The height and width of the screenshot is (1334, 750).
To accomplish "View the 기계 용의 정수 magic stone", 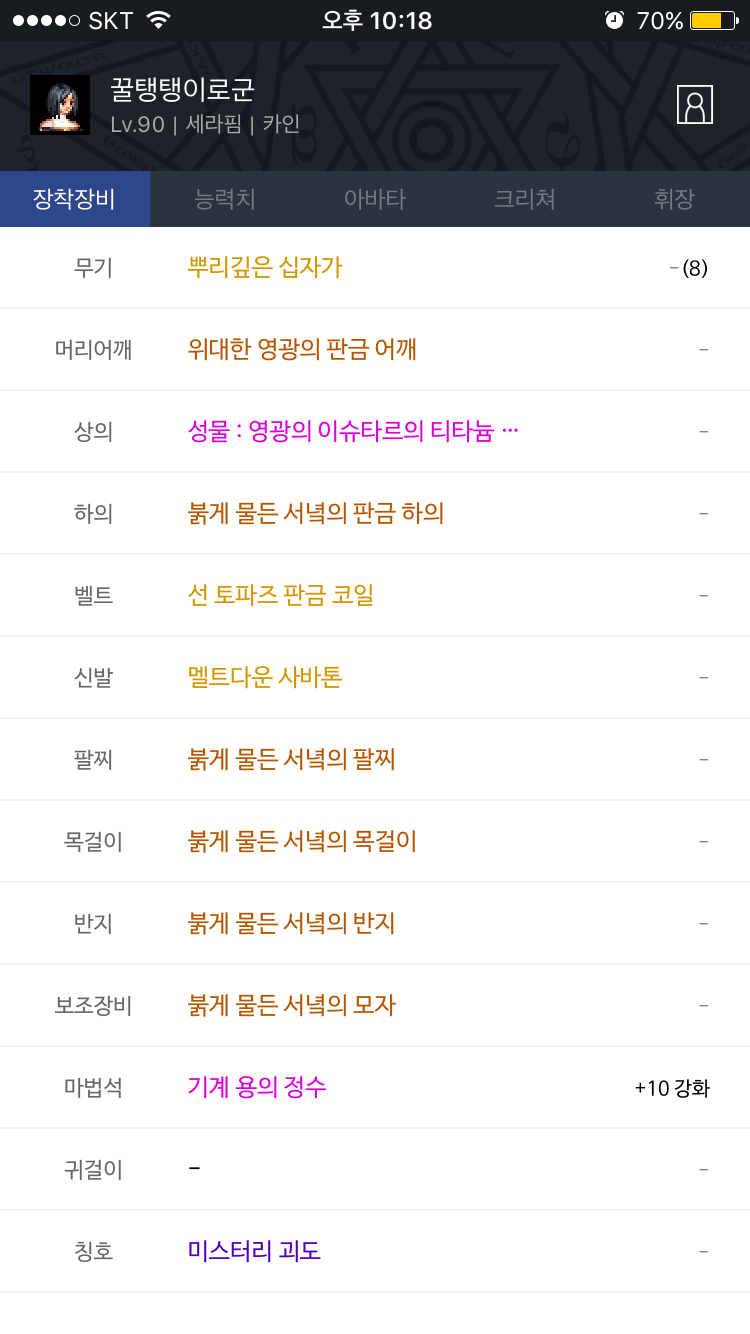I will pyautogui.click(x=375, y=1088).
